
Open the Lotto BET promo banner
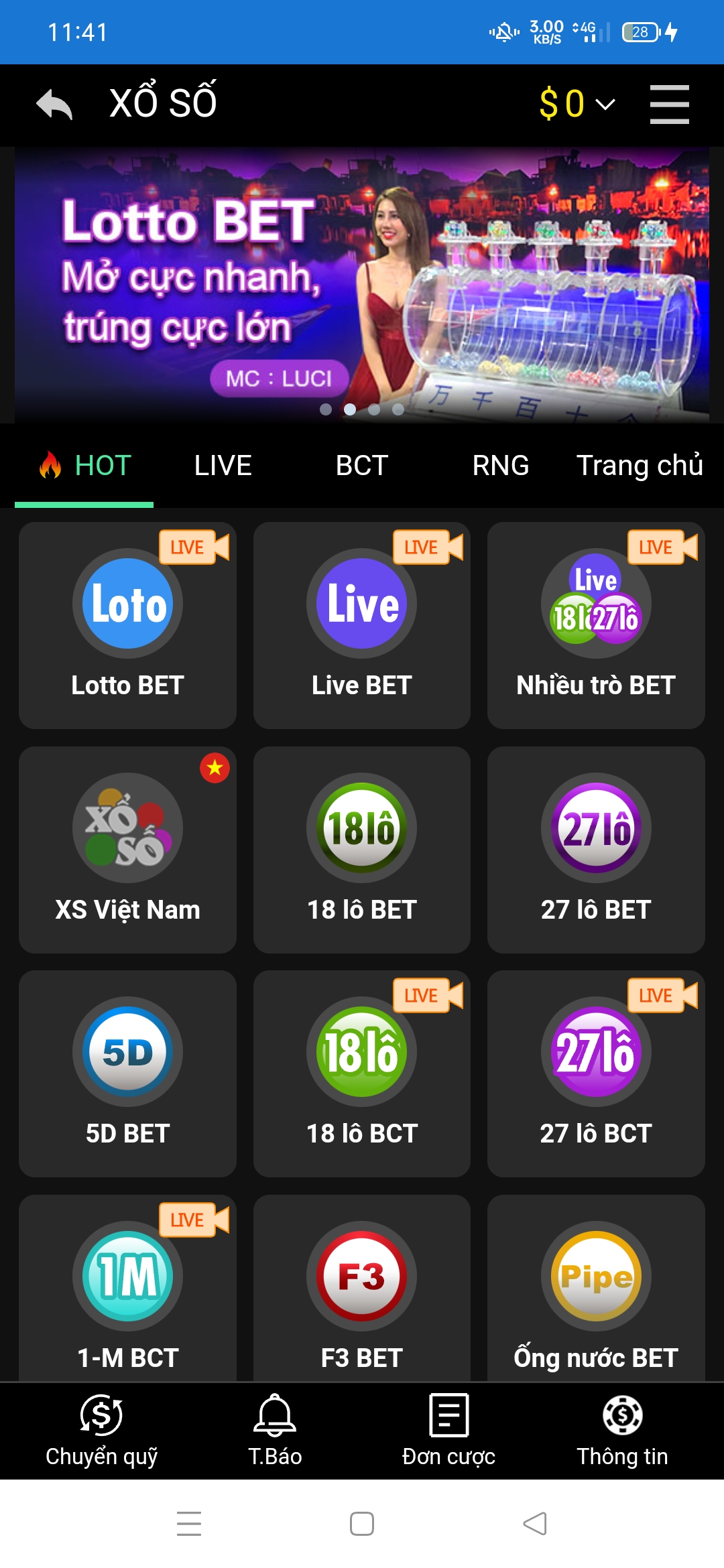[362, 285]
